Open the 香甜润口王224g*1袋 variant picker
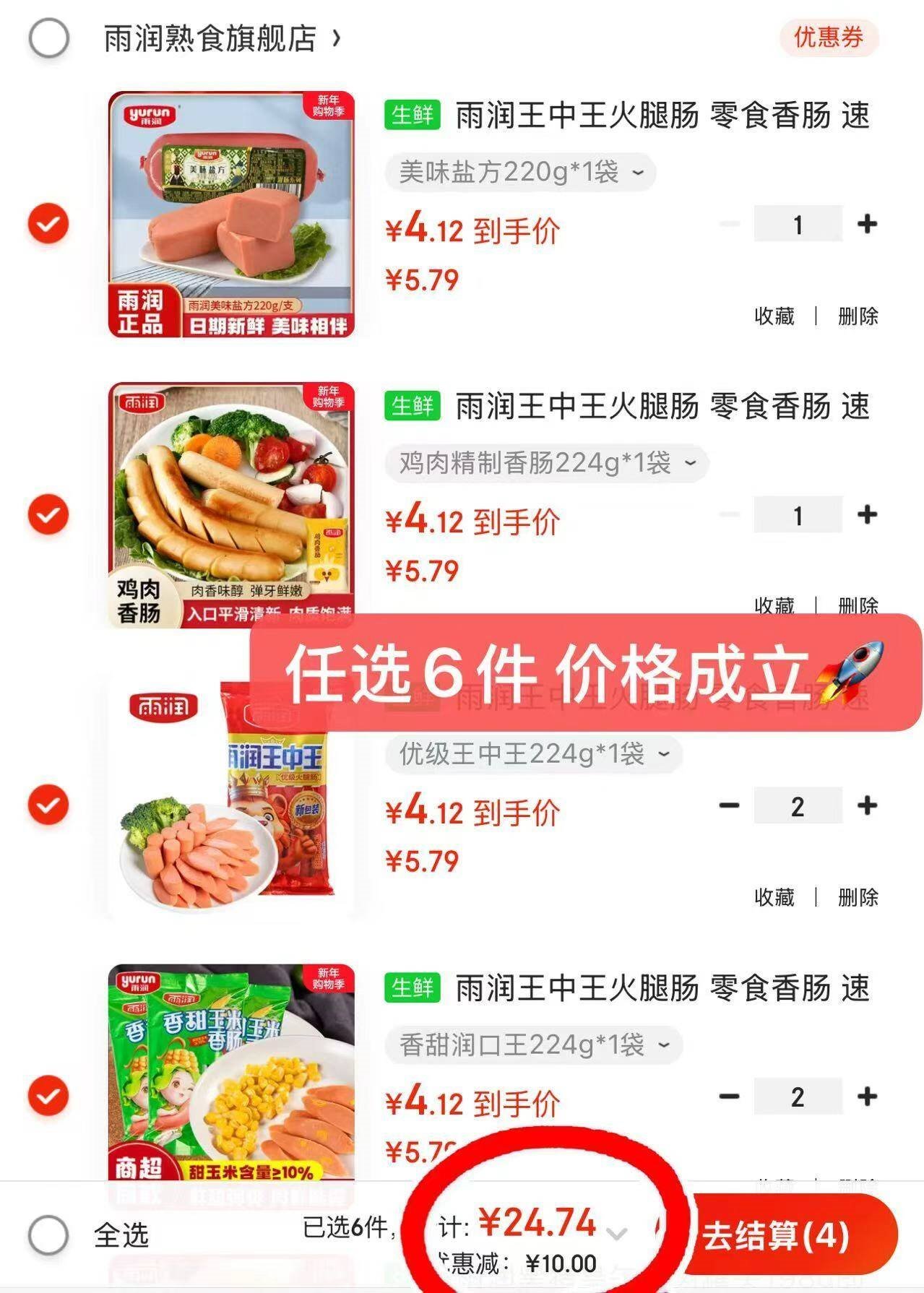924x1293 pixels. [x=533, y=1045]
